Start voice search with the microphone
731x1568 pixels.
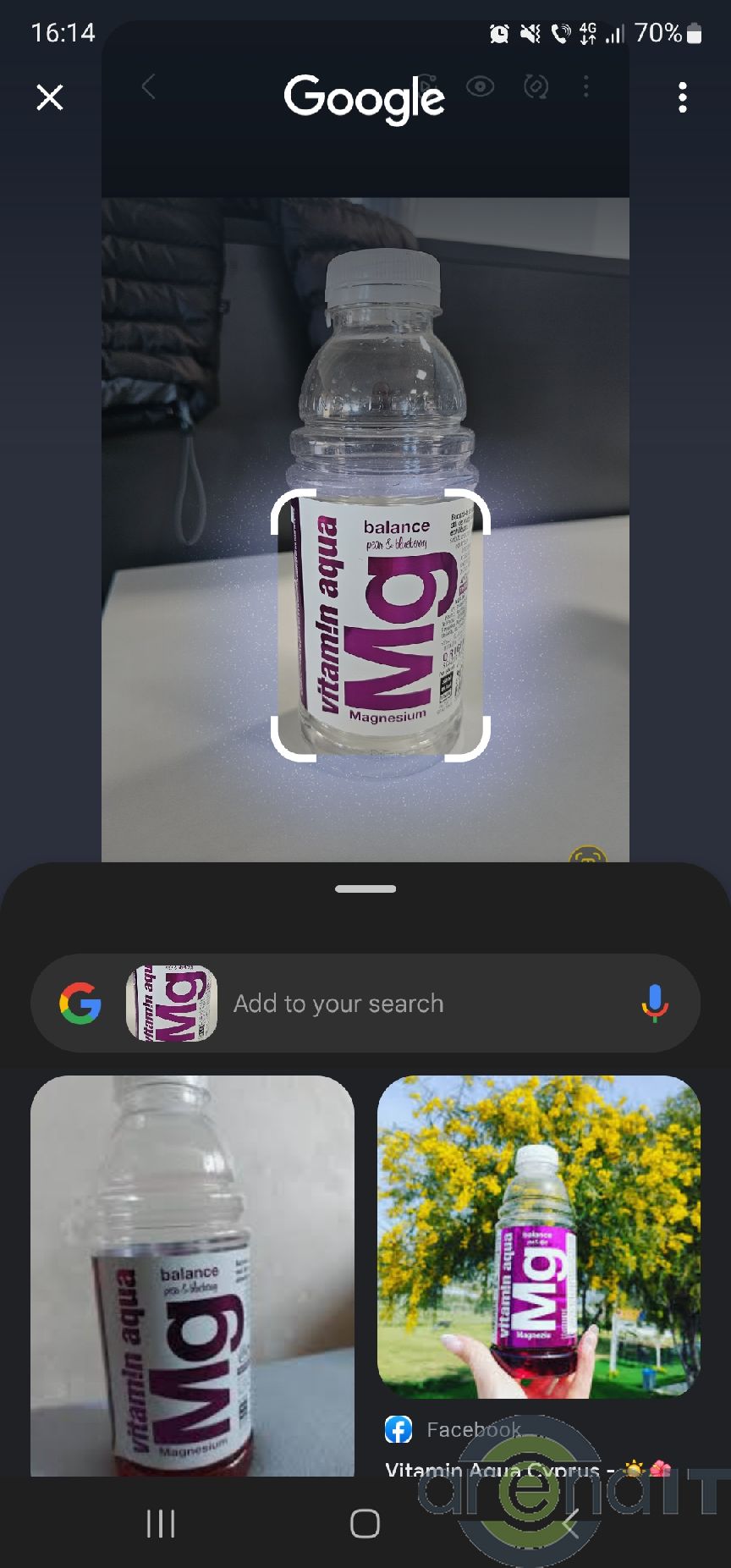pyautogui.click(x=654, y=1004)
